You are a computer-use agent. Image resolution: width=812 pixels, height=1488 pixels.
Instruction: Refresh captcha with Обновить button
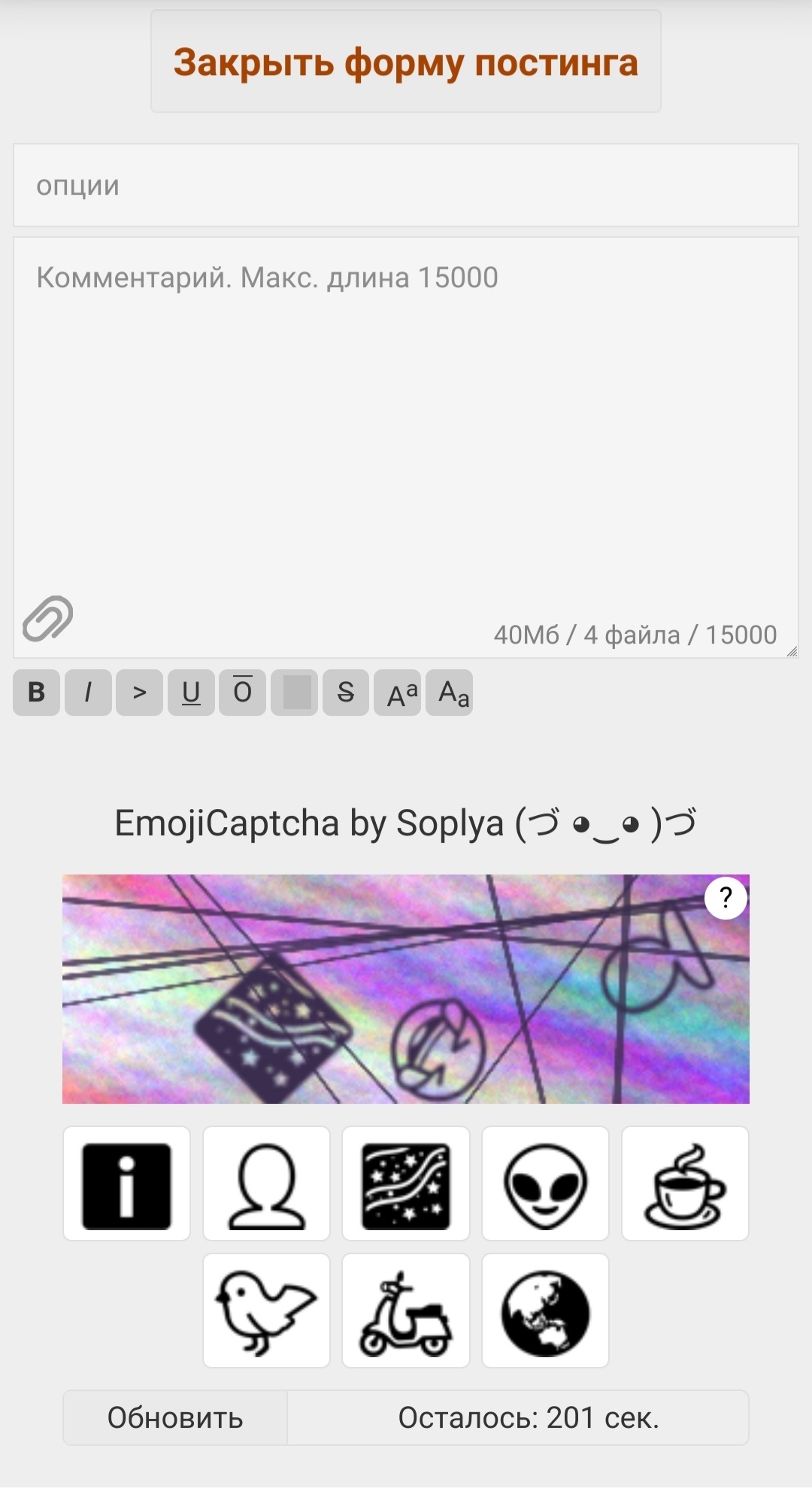(x=175, y=1417)
